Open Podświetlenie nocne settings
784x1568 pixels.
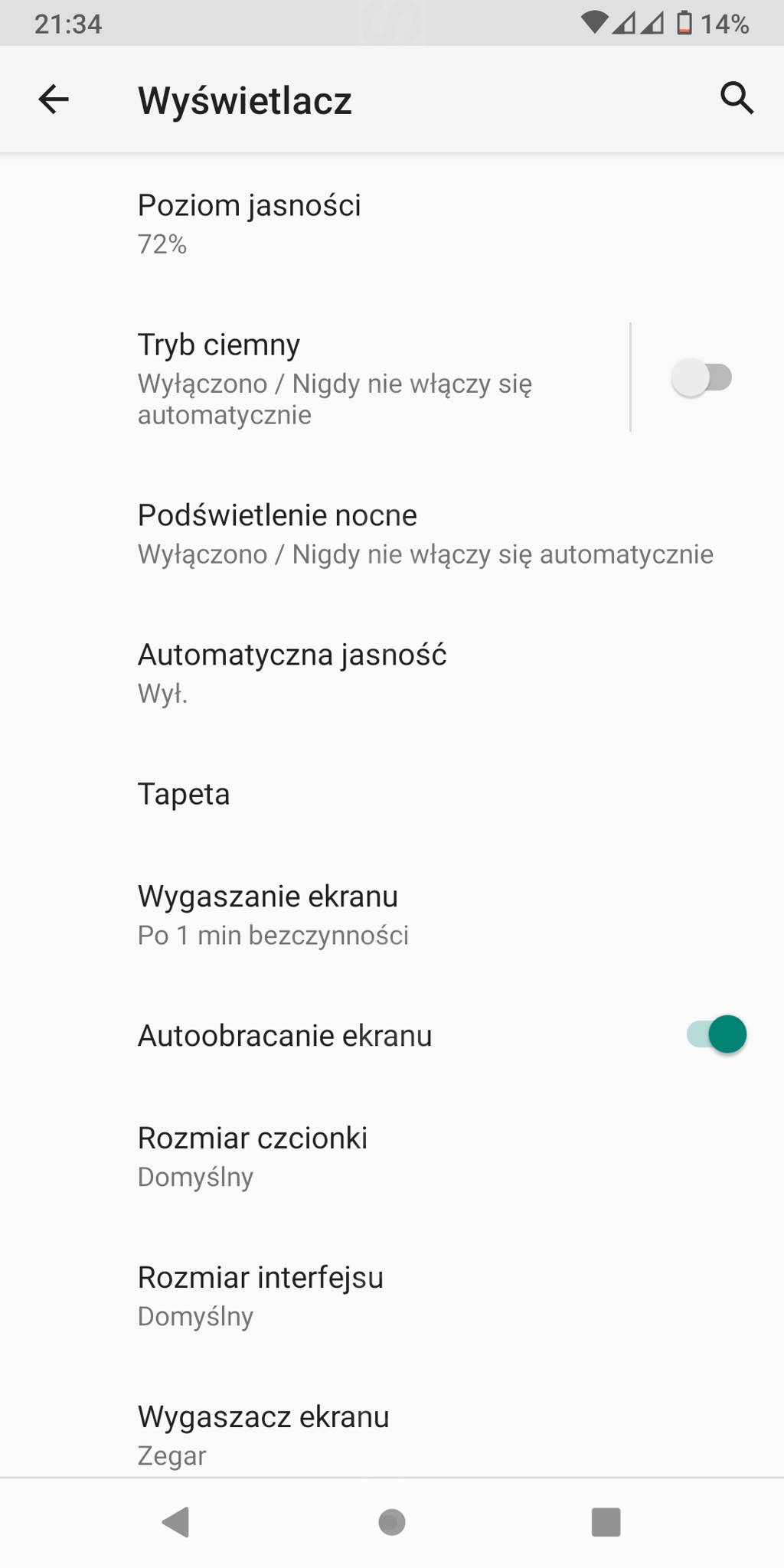pos(392,534)
